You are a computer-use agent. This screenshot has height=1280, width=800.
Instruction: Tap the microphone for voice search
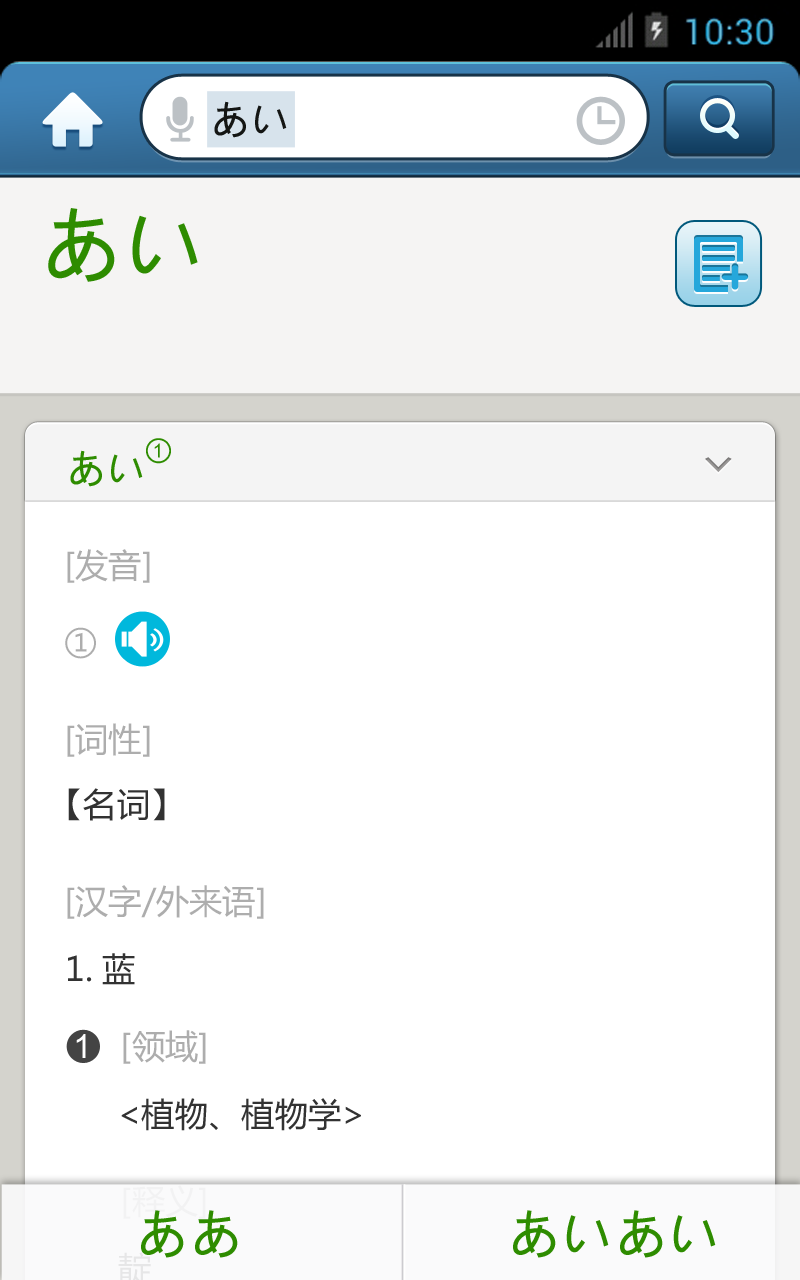[x=179, y=119]
